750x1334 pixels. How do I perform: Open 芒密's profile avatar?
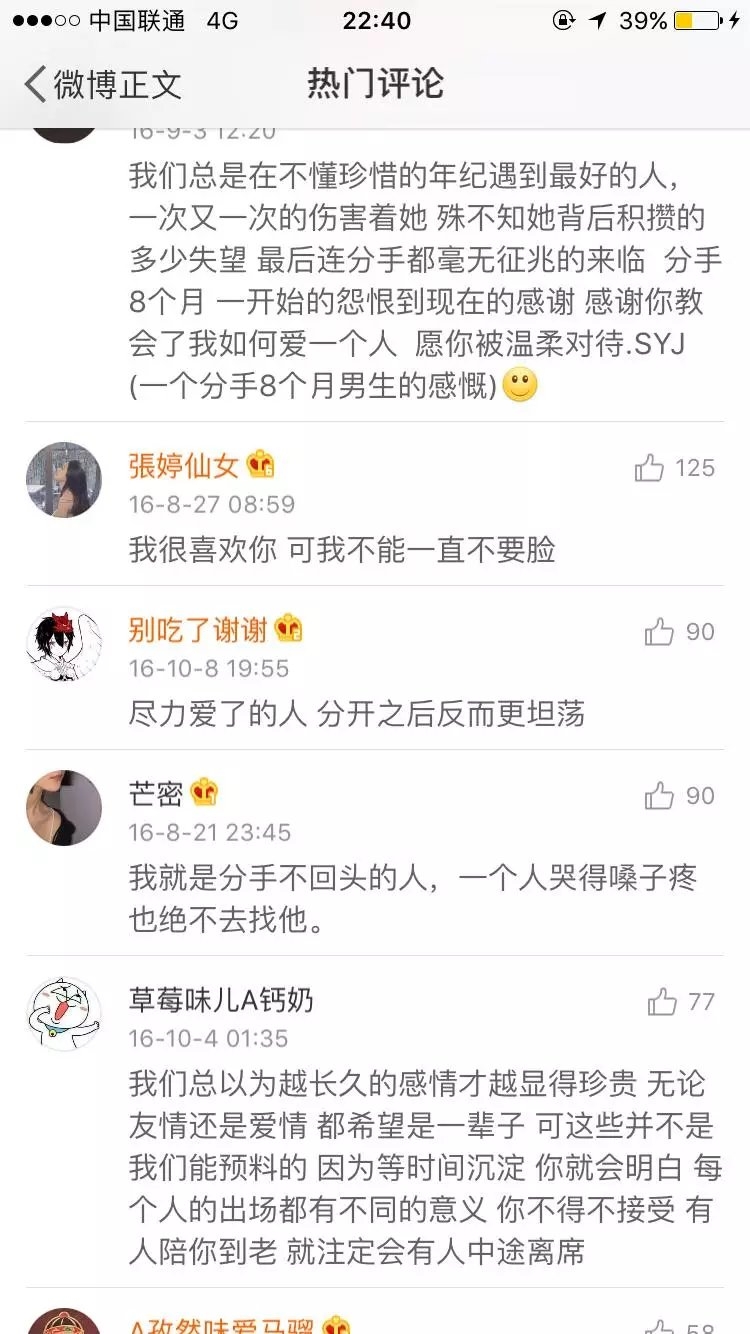click(x=64, y=808)
